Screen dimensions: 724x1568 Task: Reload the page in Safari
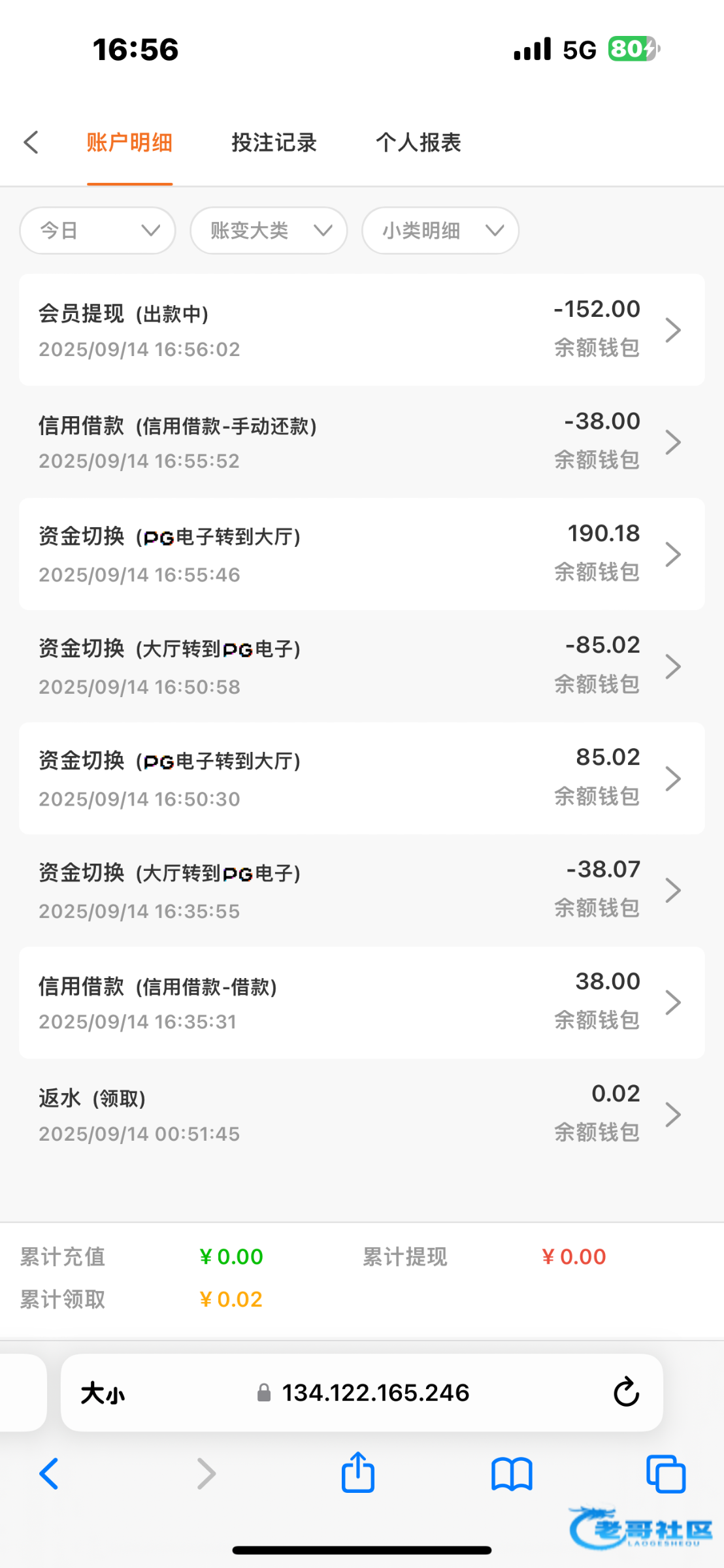click(626, 1392)
